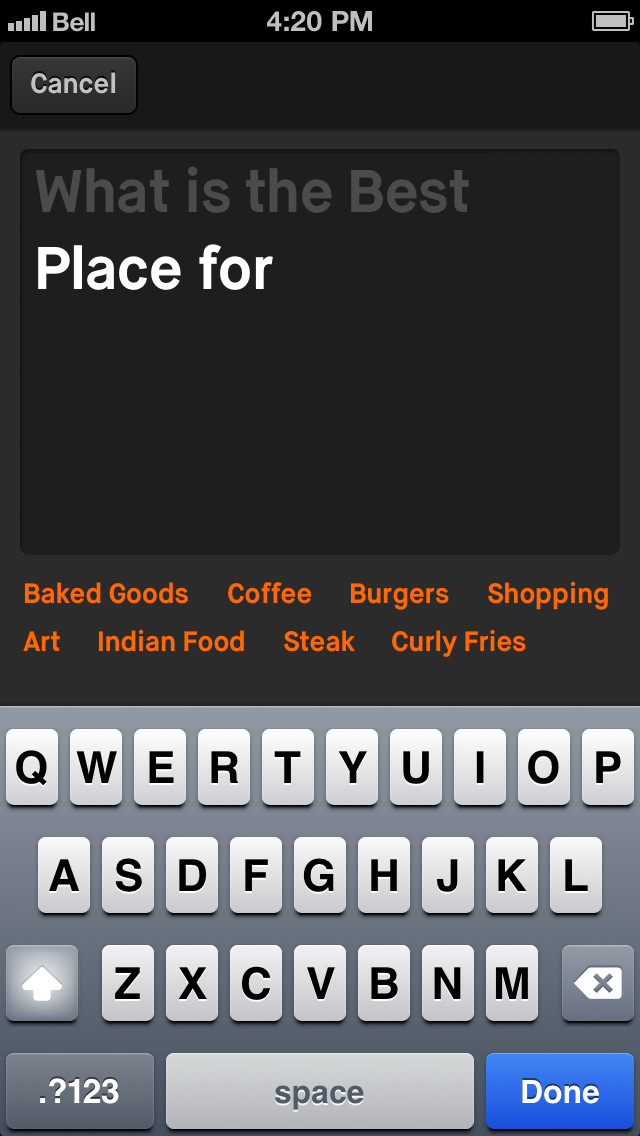
Task: Switch keyboard to numbers with .?123
Action: tap(80, 1091)
